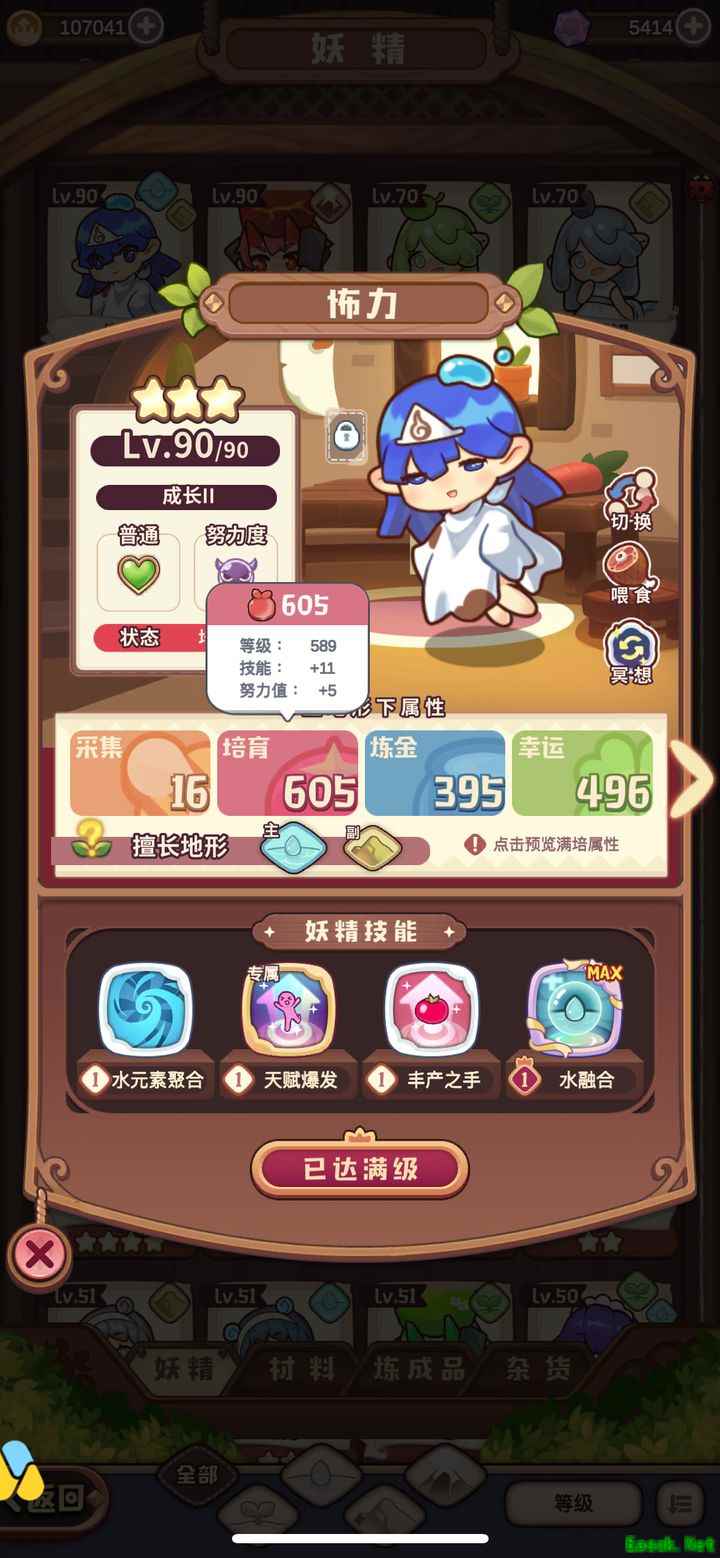Open the 水元素聚合 skill
The height and width of the screenshot is (1558, 720).
[146, 1011]
